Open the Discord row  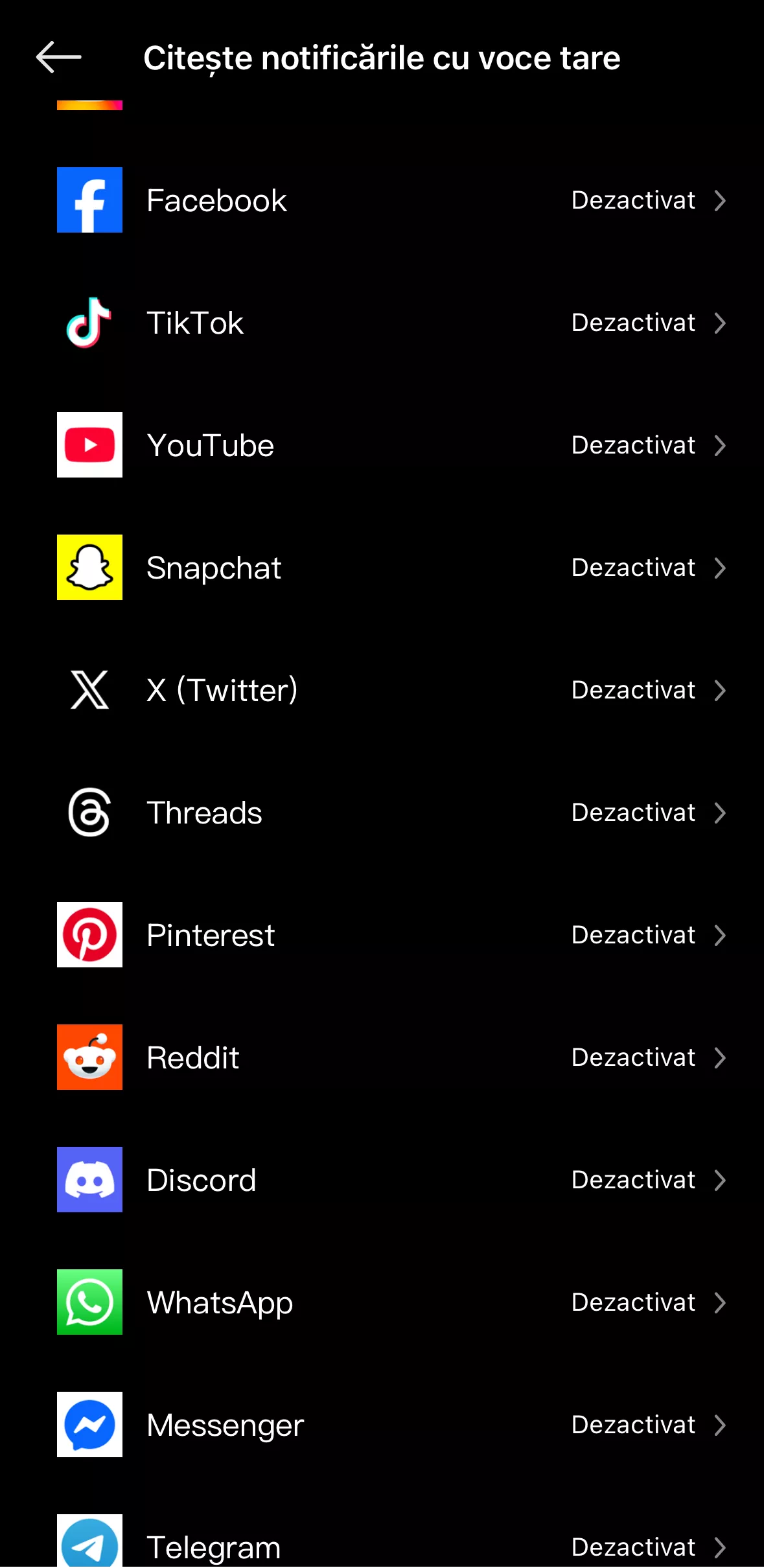[x=382, y=1180]
